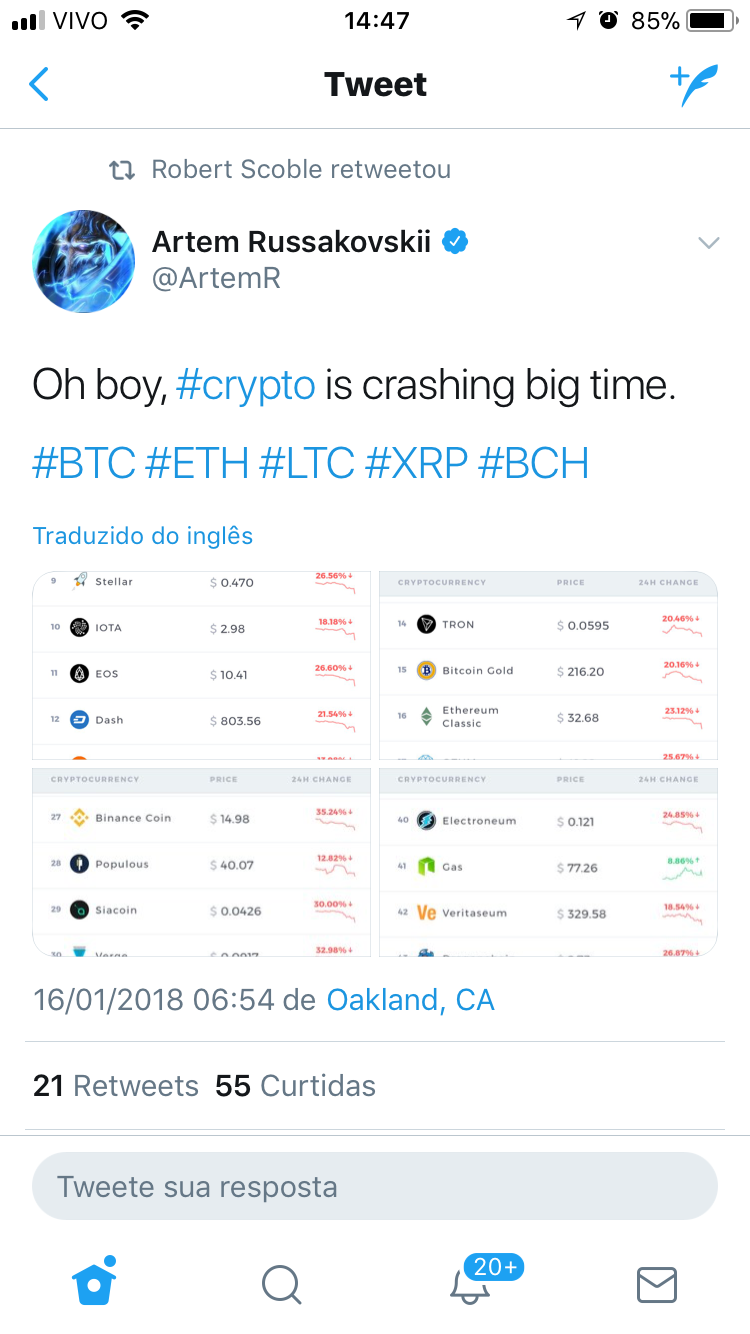Go back from the Tweet screen
Viewport: 750px width, 1334px height.
[x=39, y=85]
